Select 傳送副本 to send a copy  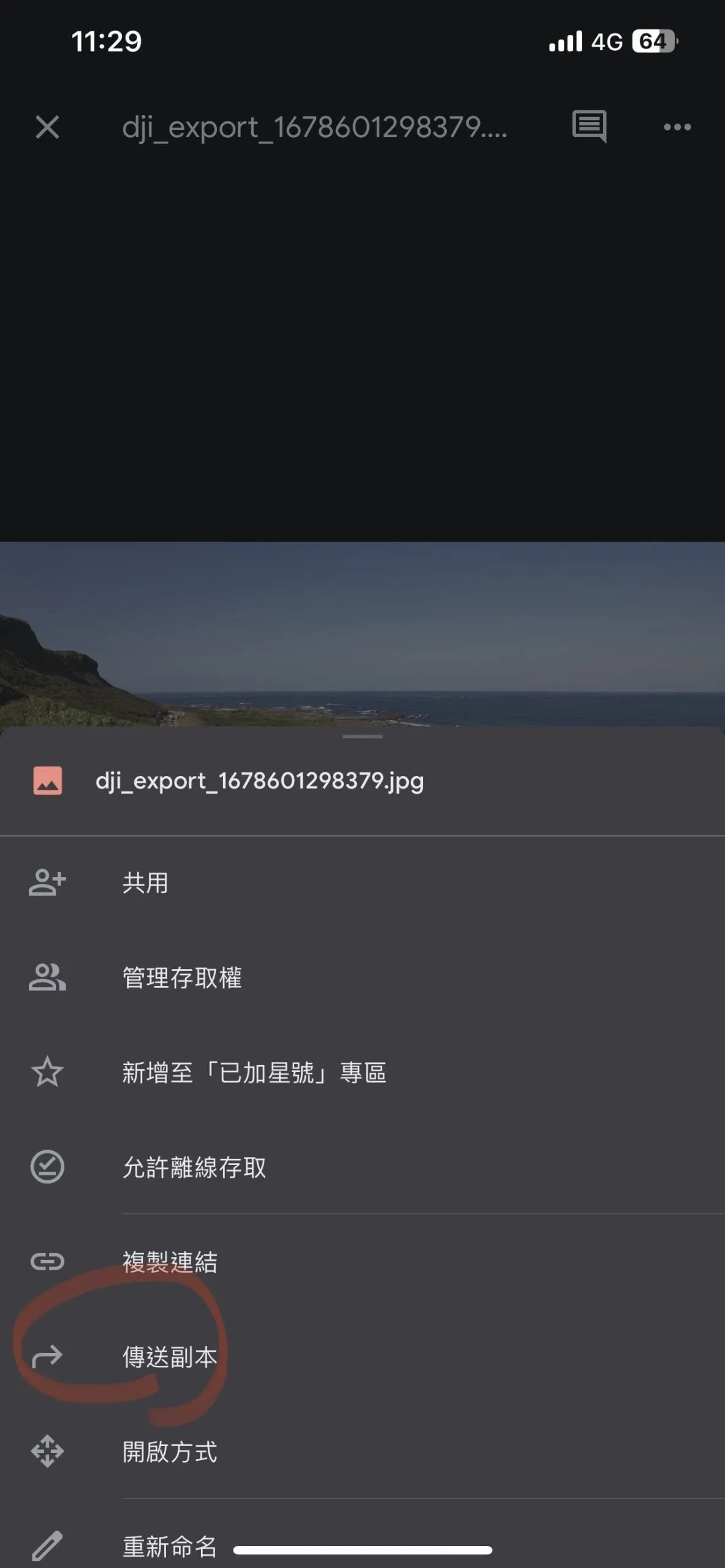click(169, 1357)
